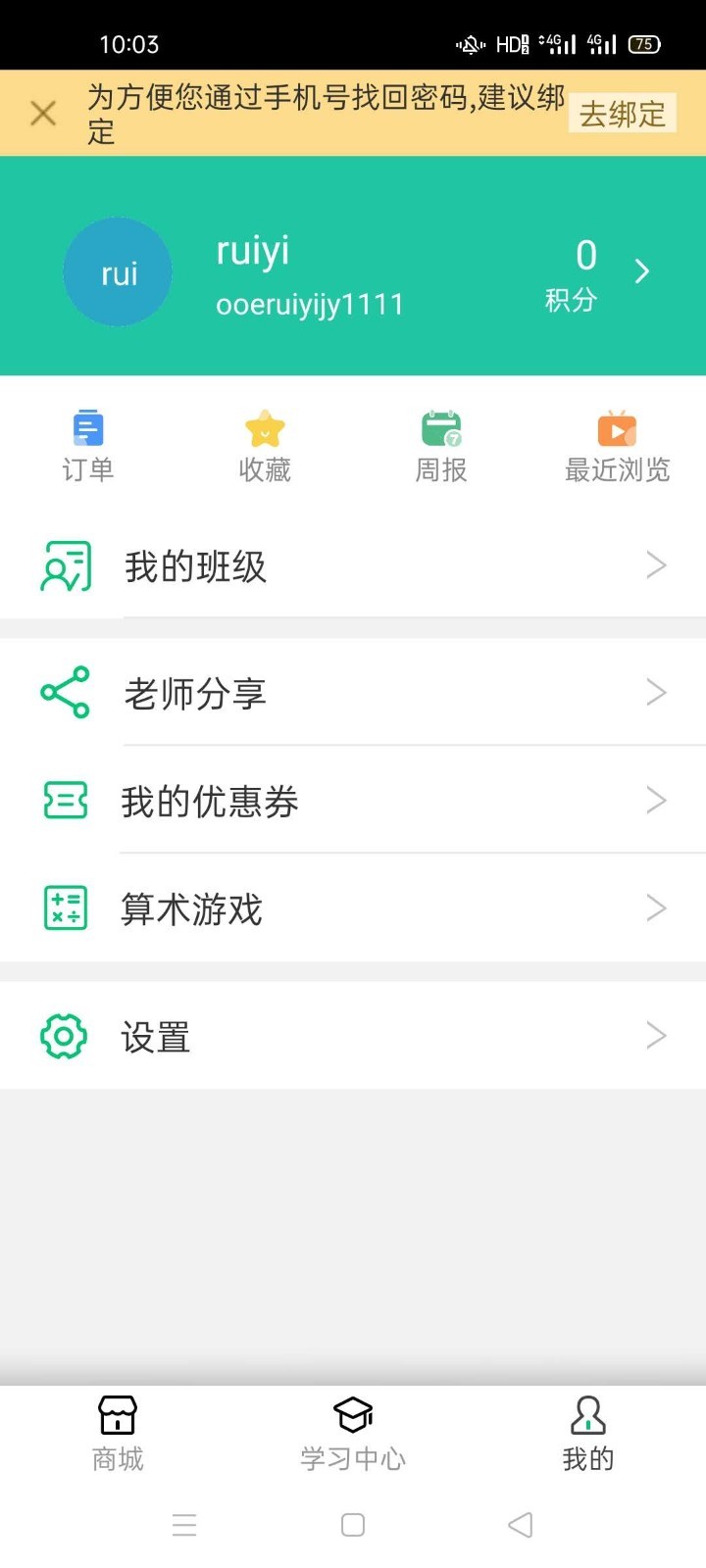This screenshot has width=706, height=1568.
Task: Switch to the 学习中心 tab
Action: click(353, 1431)
